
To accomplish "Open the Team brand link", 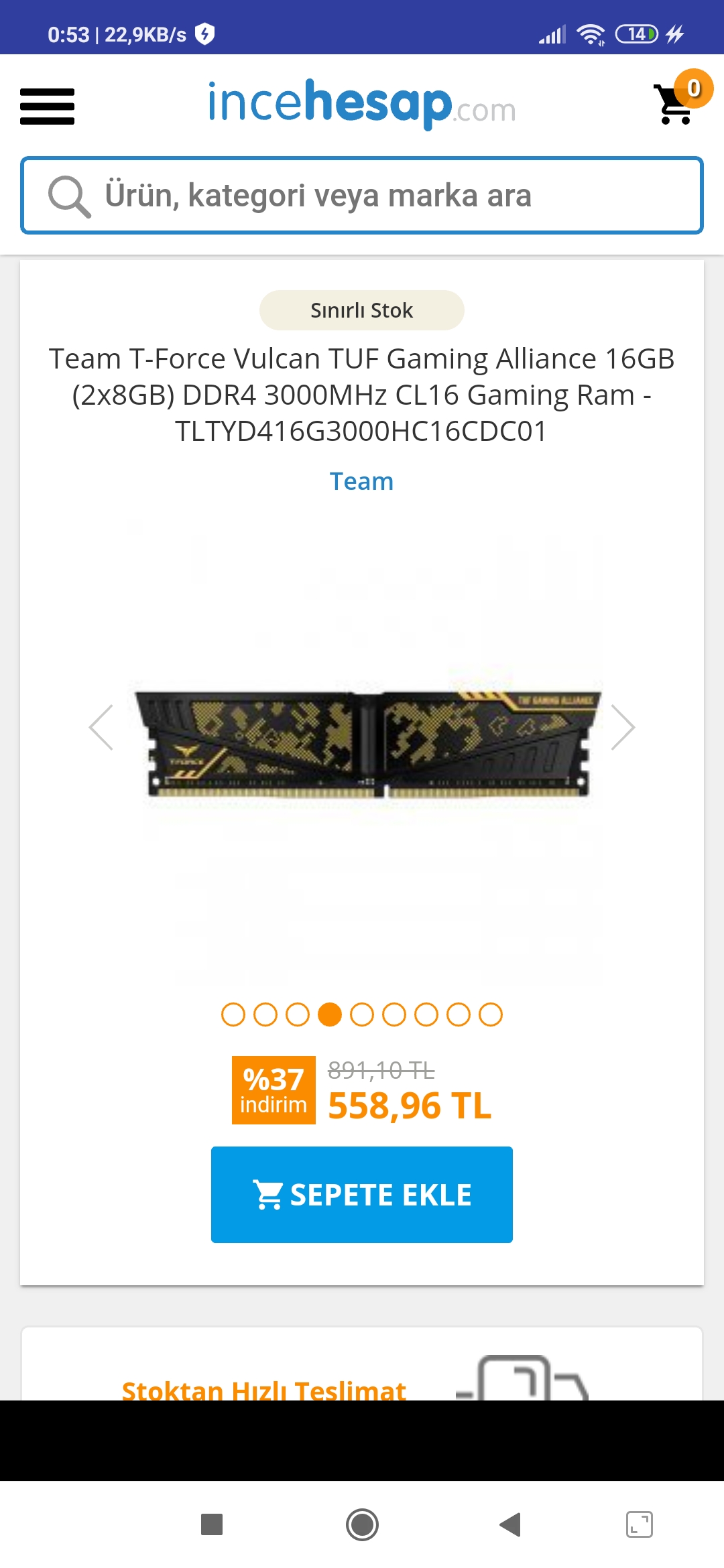I will point(361,481).
